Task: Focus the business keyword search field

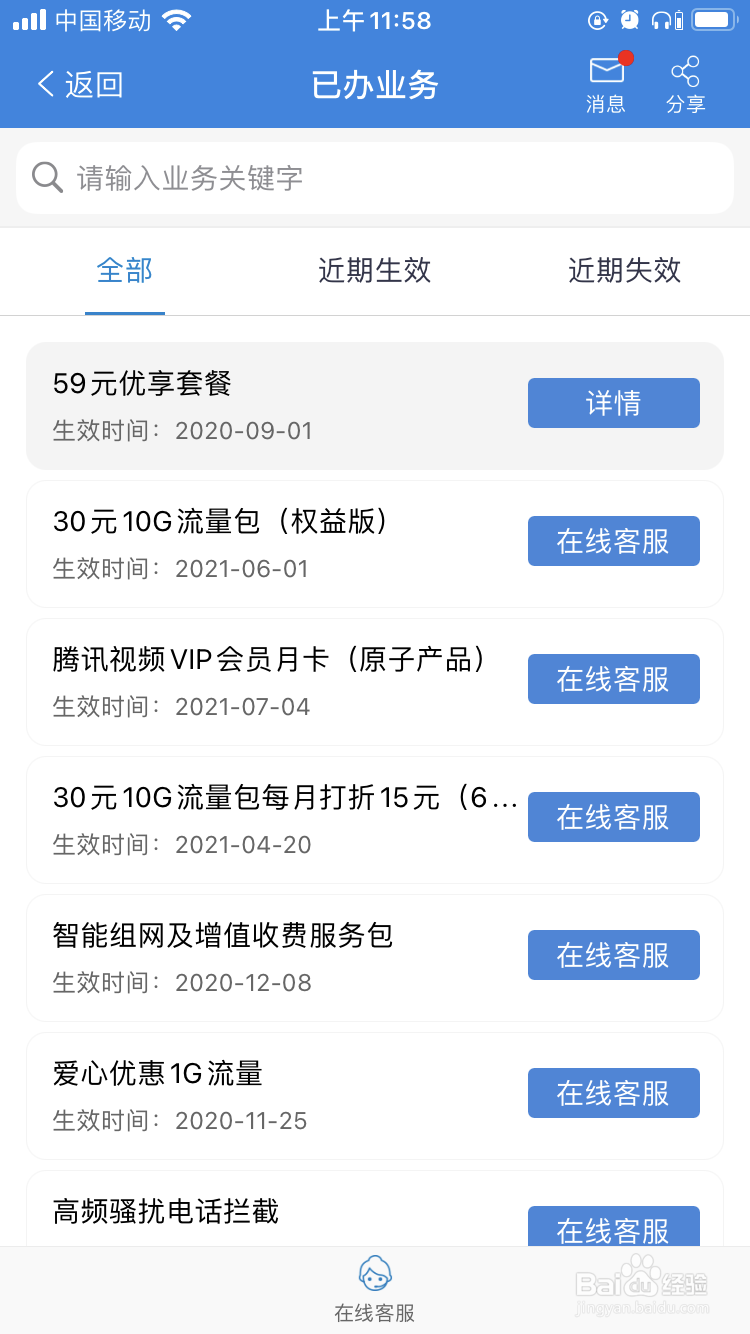Action: 375,178
